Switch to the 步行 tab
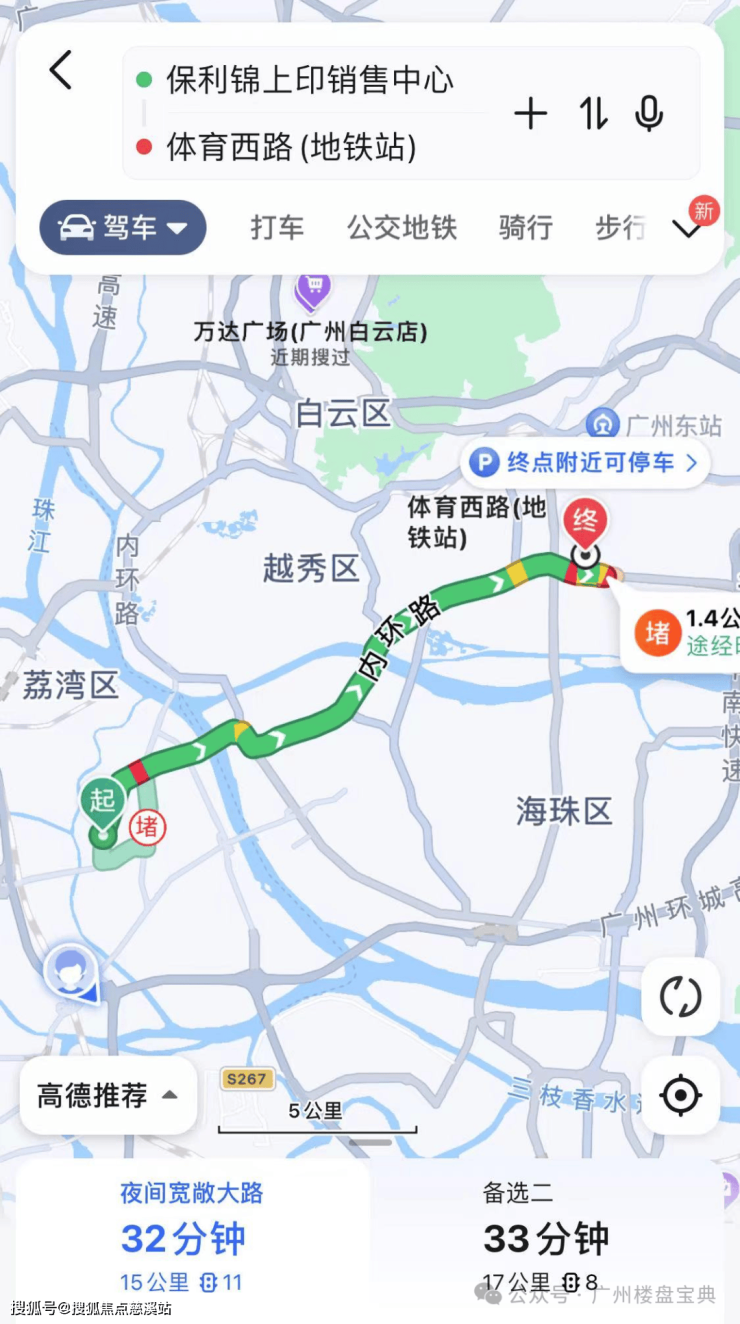 click(620, 228)
